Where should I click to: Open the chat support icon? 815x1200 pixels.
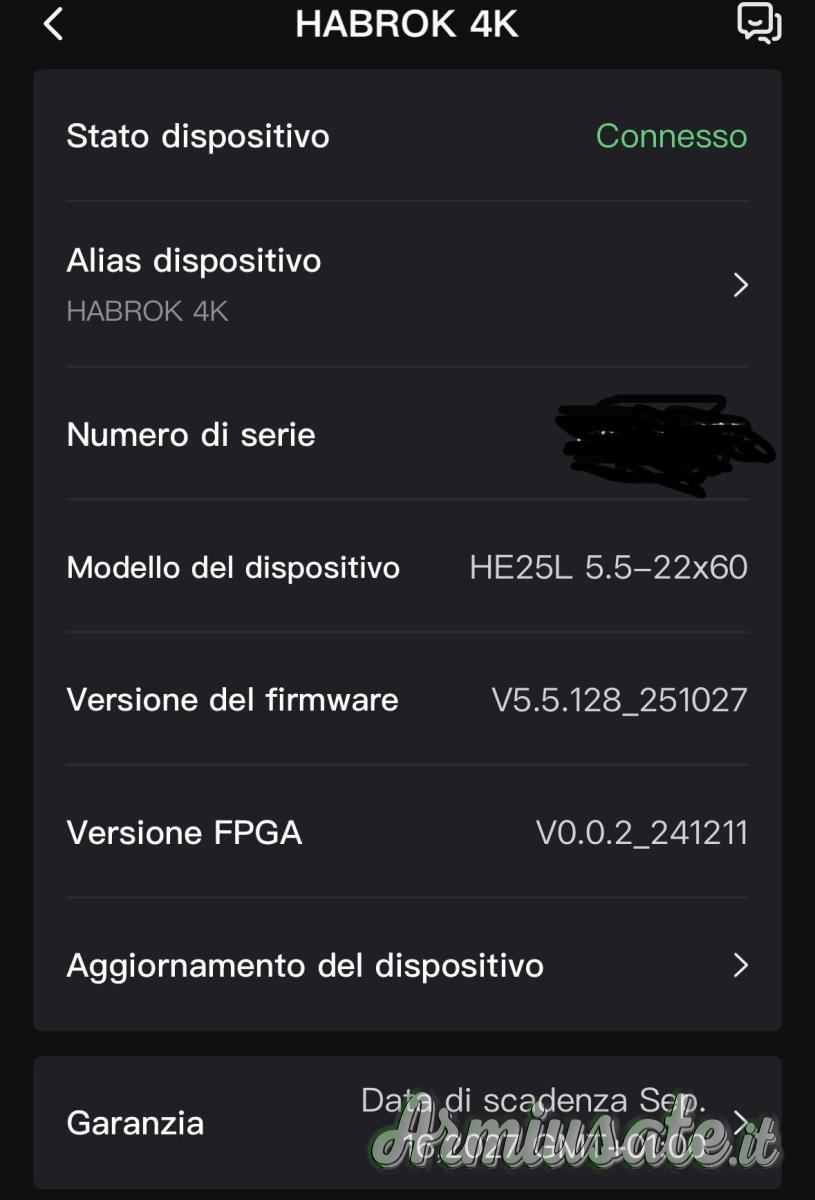[759, 23]
